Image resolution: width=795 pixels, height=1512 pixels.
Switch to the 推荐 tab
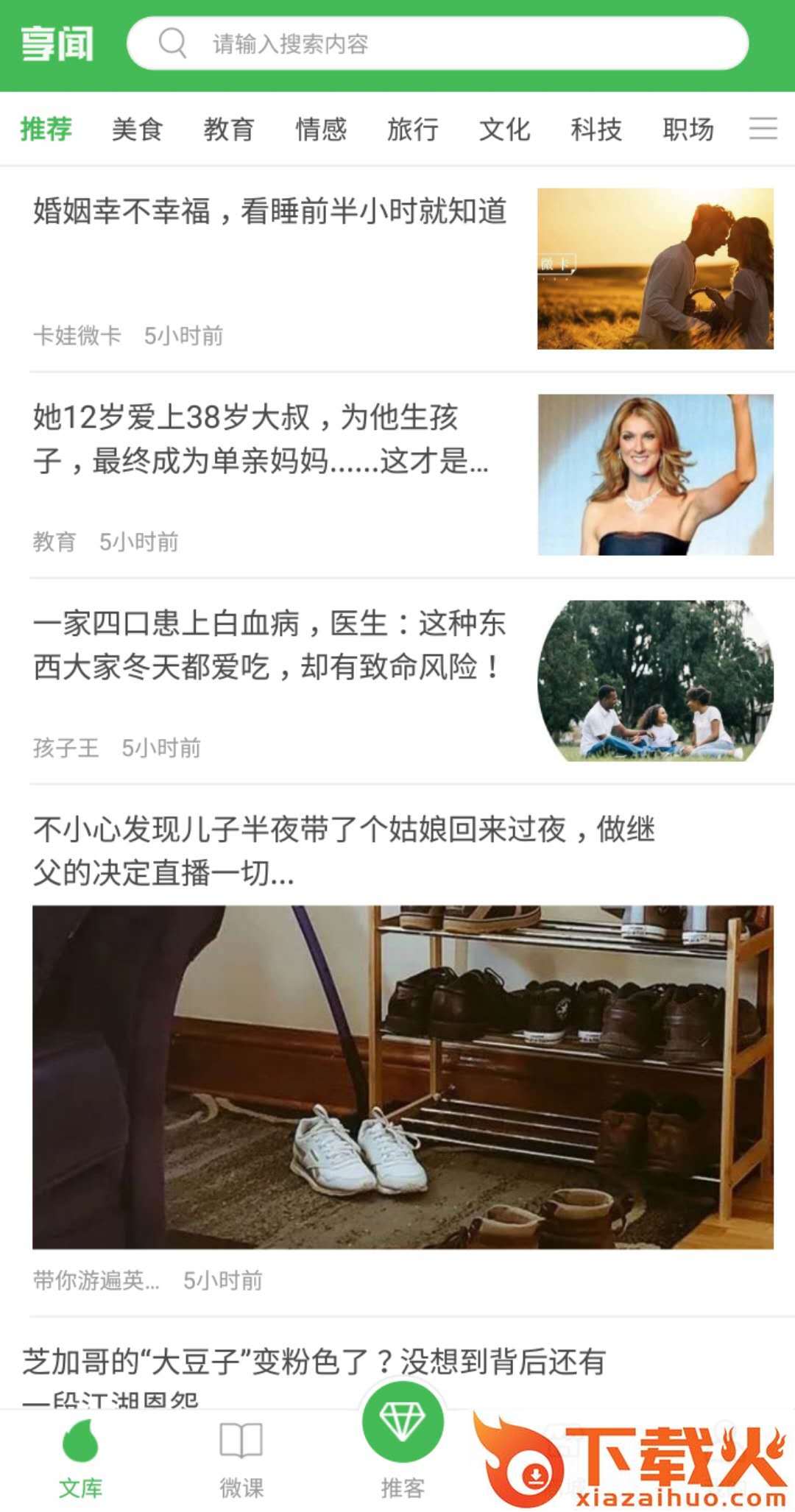point(46,130)
